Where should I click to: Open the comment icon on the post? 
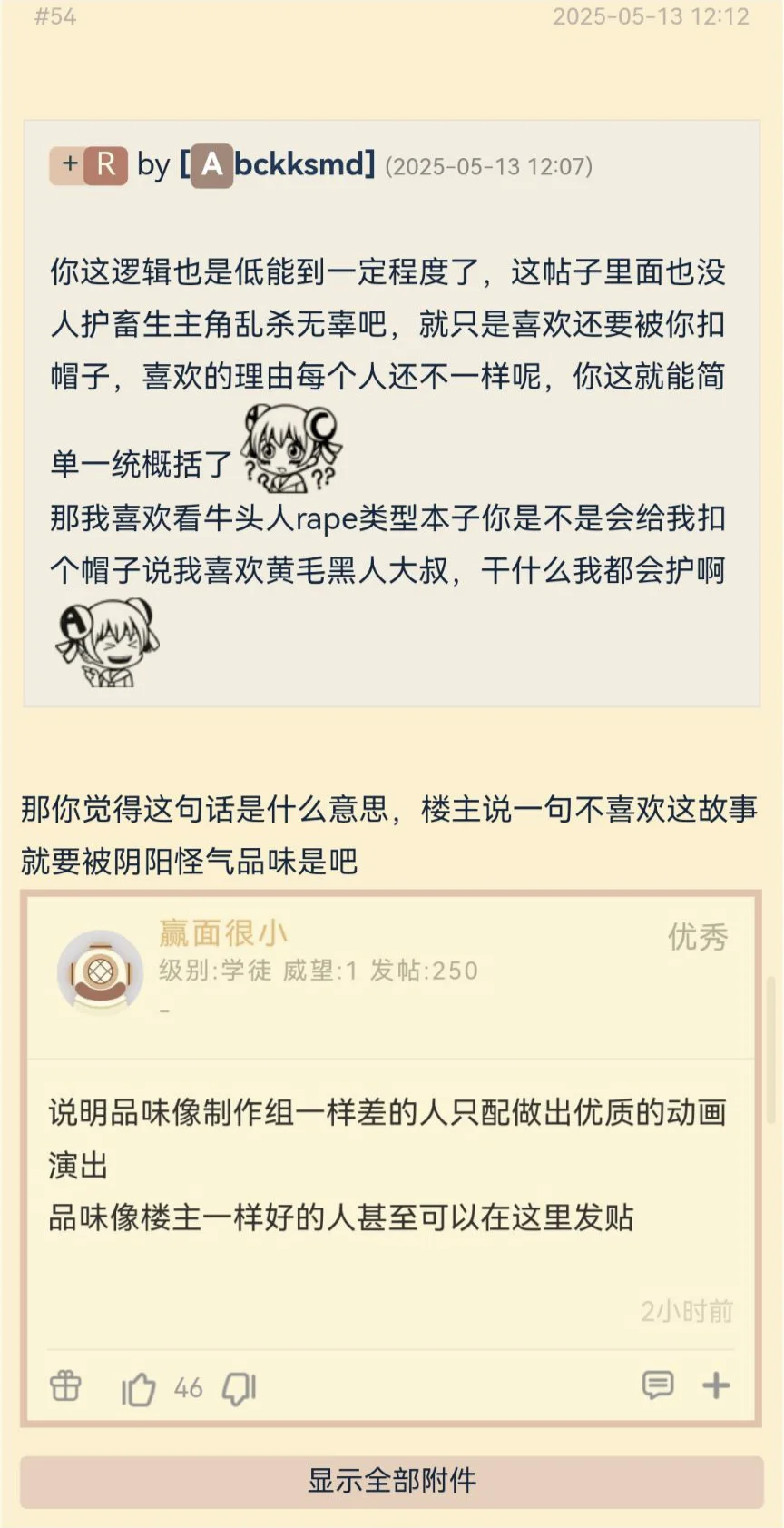pos(658,1385)
